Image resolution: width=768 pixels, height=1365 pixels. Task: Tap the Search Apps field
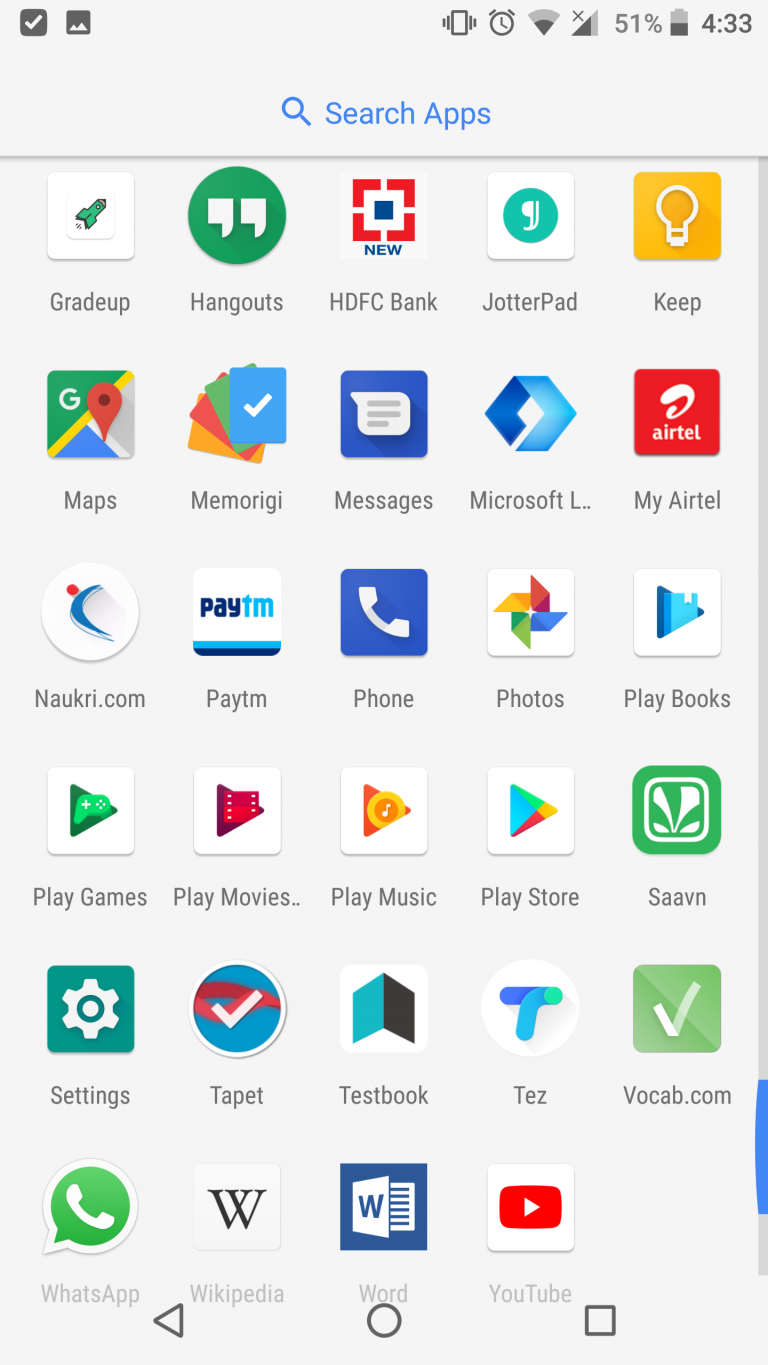coord(384,113)
